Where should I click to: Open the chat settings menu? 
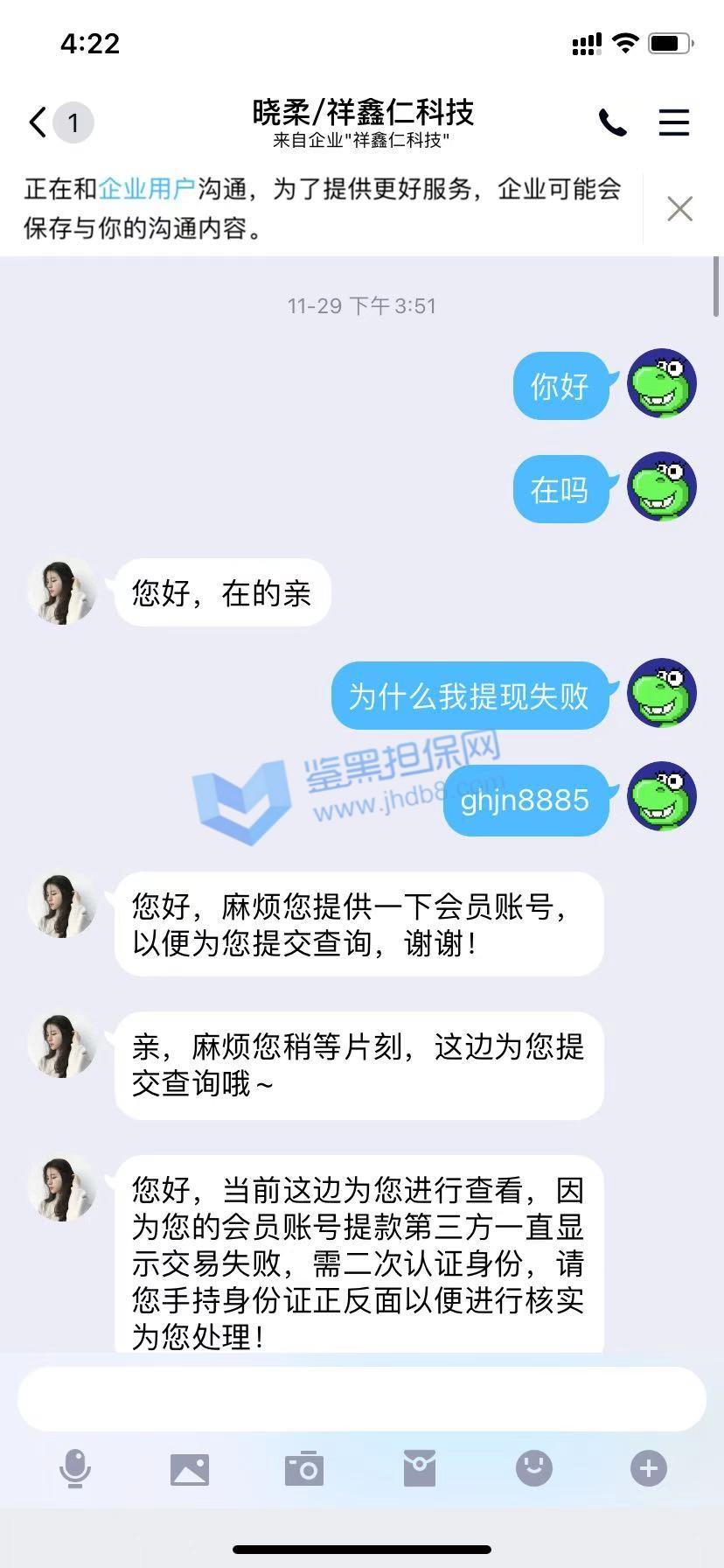pyautogui.click(x=673, y=122)
